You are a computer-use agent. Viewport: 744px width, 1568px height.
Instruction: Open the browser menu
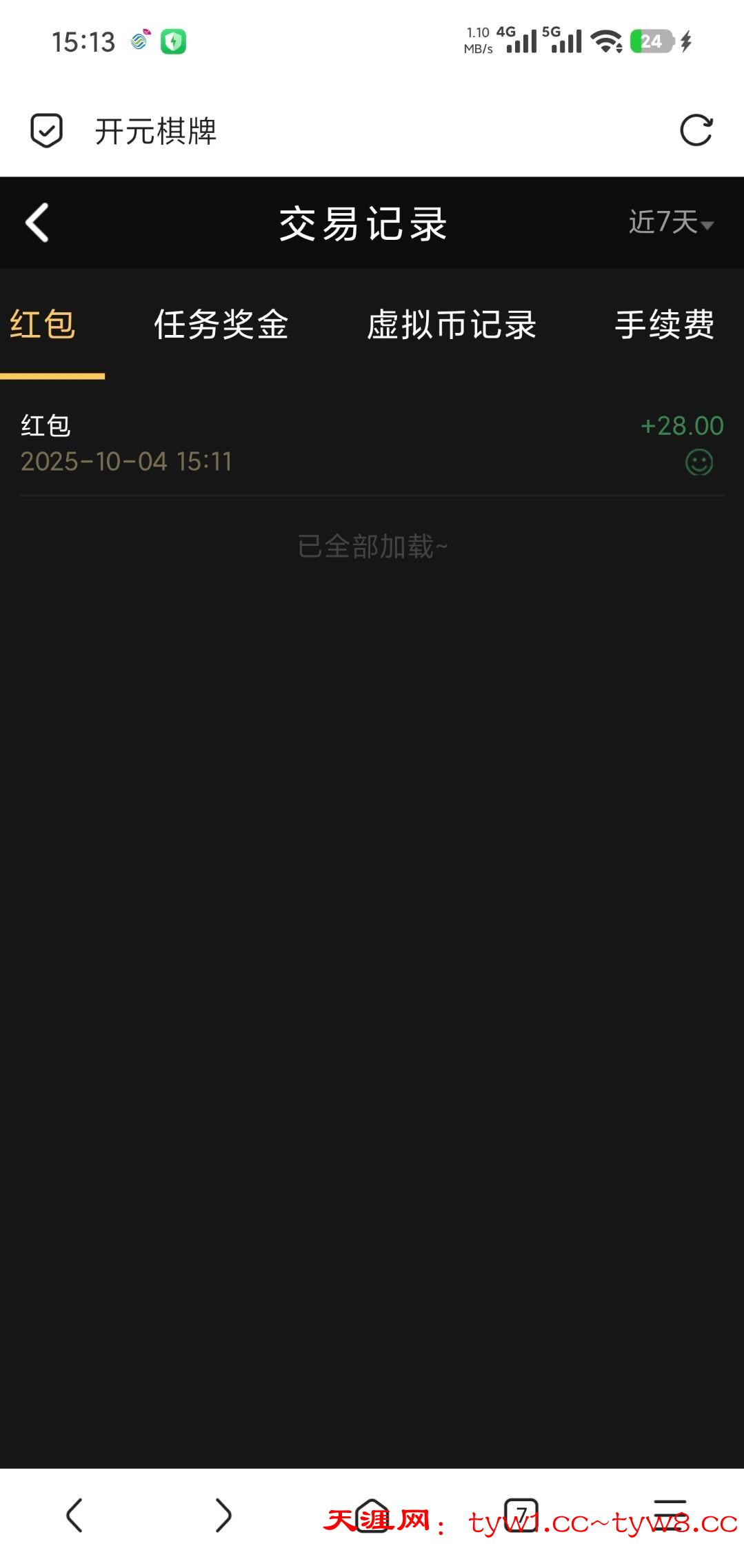670,1515
